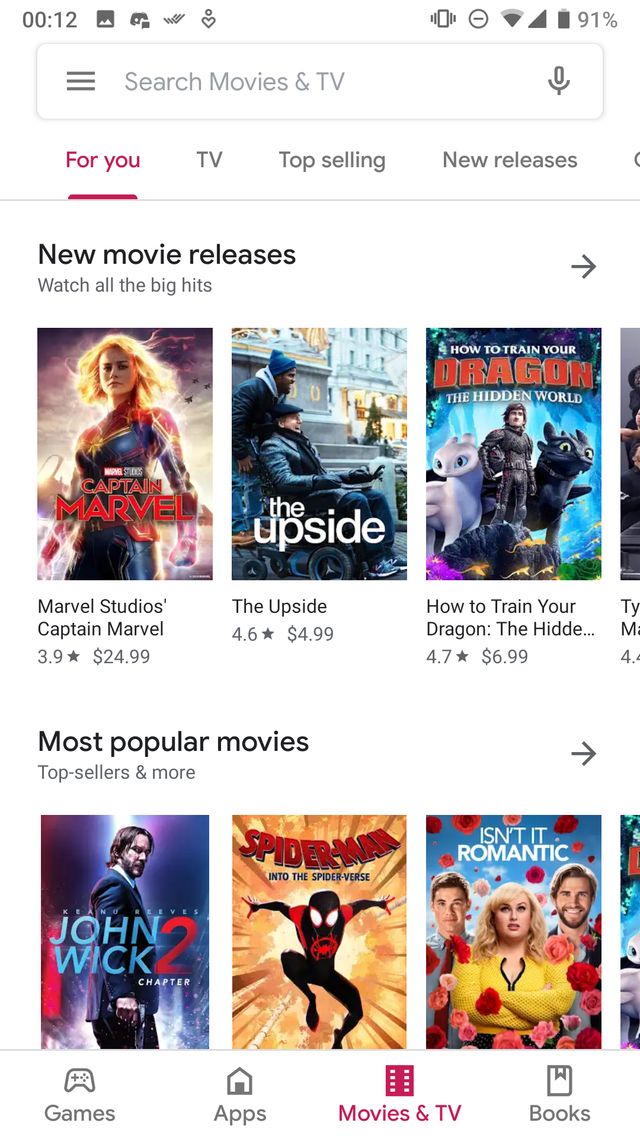Open the New releases tab
640x1138 pixels.
point(510,160)
